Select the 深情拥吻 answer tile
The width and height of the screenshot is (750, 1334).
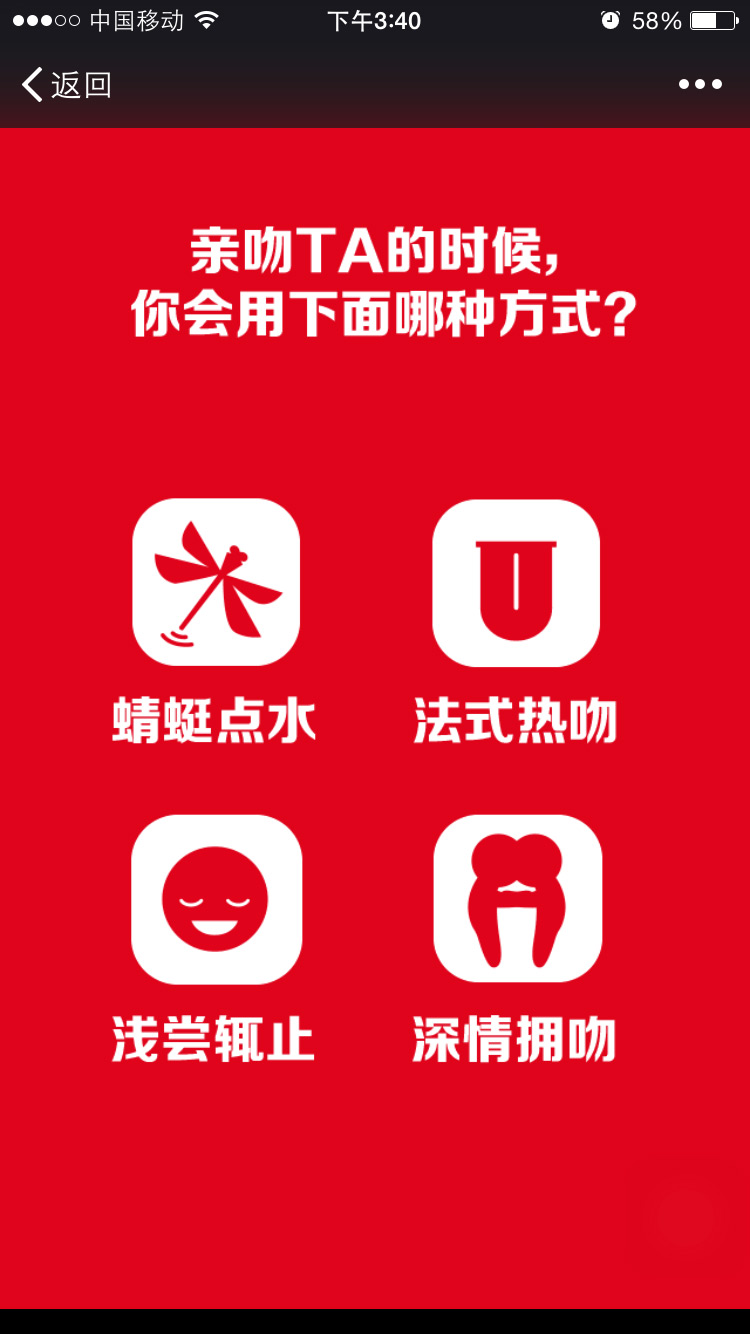tap(517, 898)
